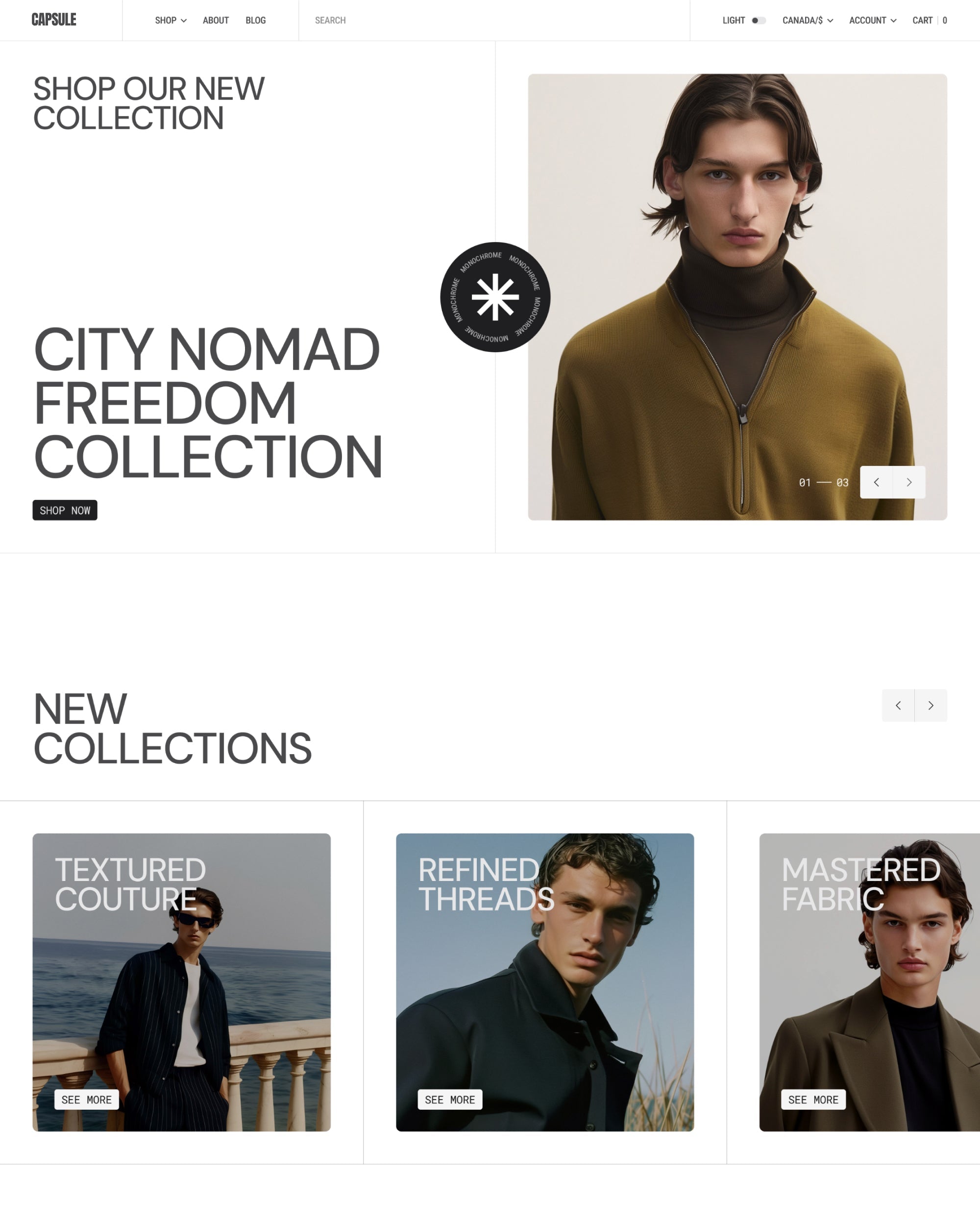
Task: Expand the Canada/$ currency selector
Action: click(x=807, y=21)
